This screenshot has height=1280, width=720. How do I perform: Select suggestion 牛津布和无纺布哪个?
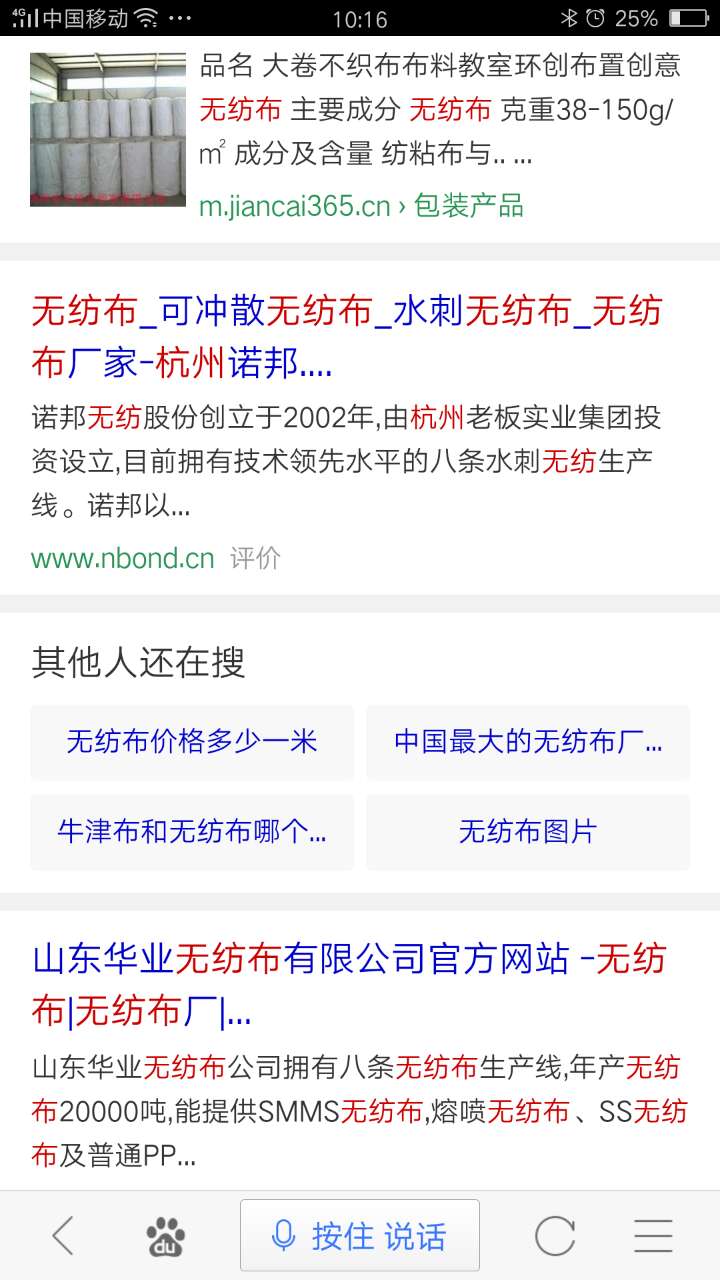(192, 831)
